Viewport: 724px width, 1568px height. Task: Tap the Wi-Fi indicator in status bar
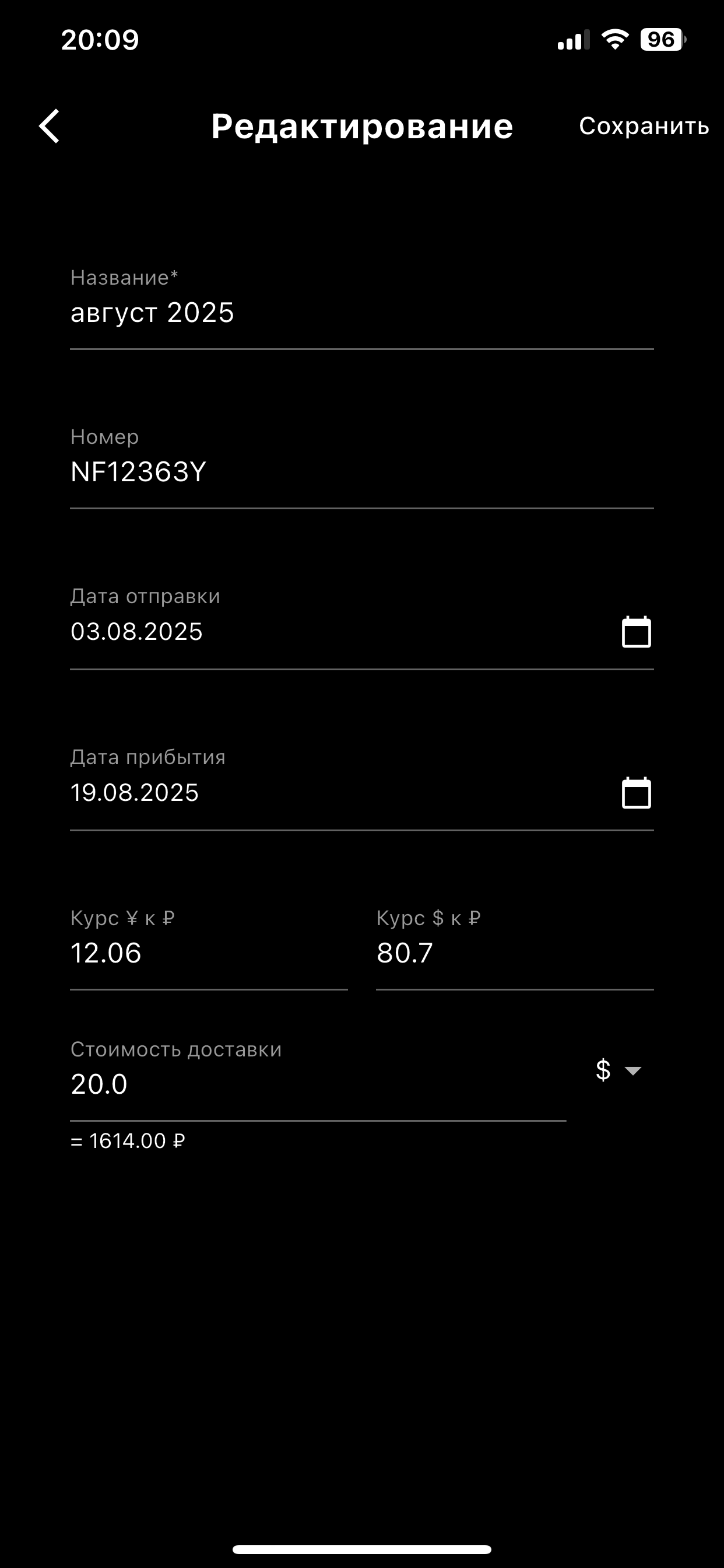pos(614,39)
